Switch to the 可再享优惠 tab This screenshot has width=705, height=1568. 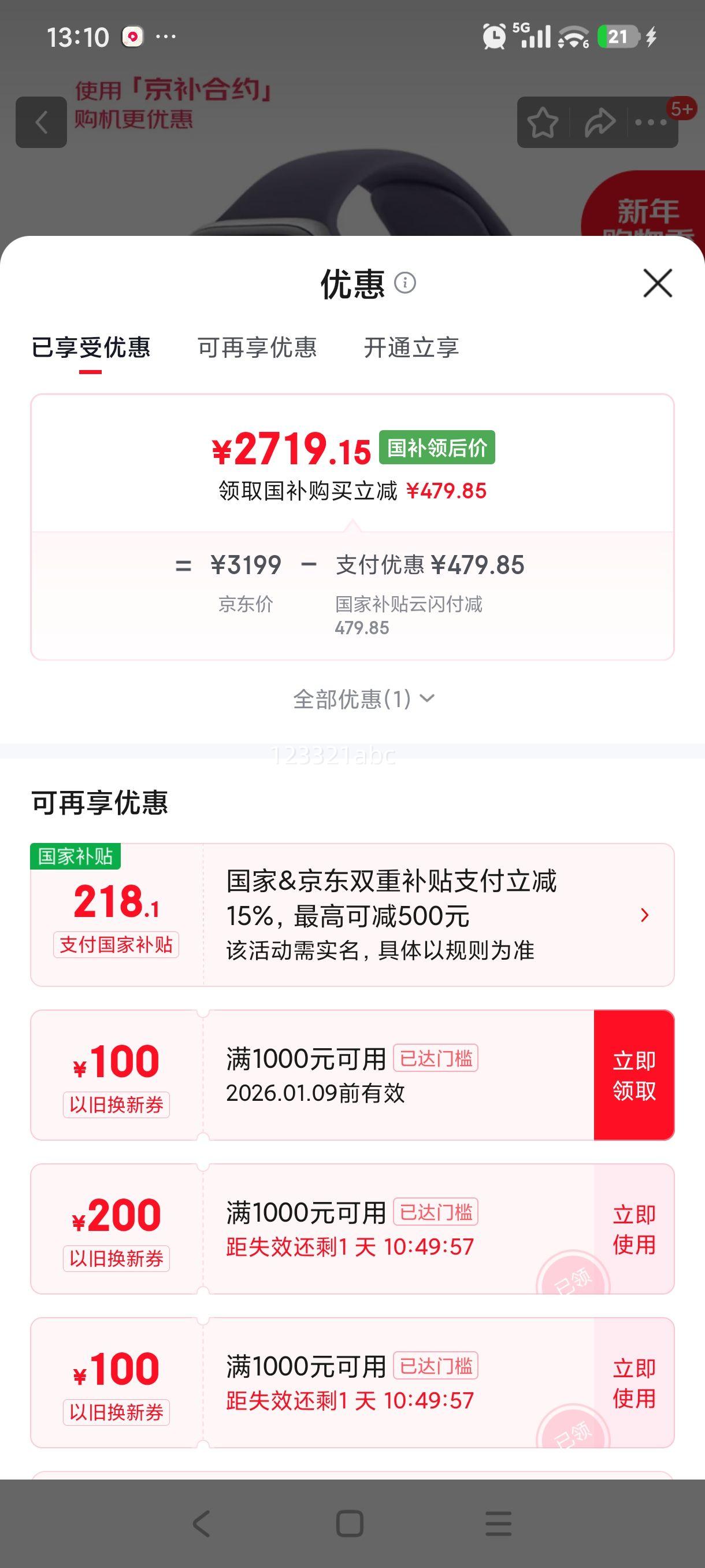(258, 347)
